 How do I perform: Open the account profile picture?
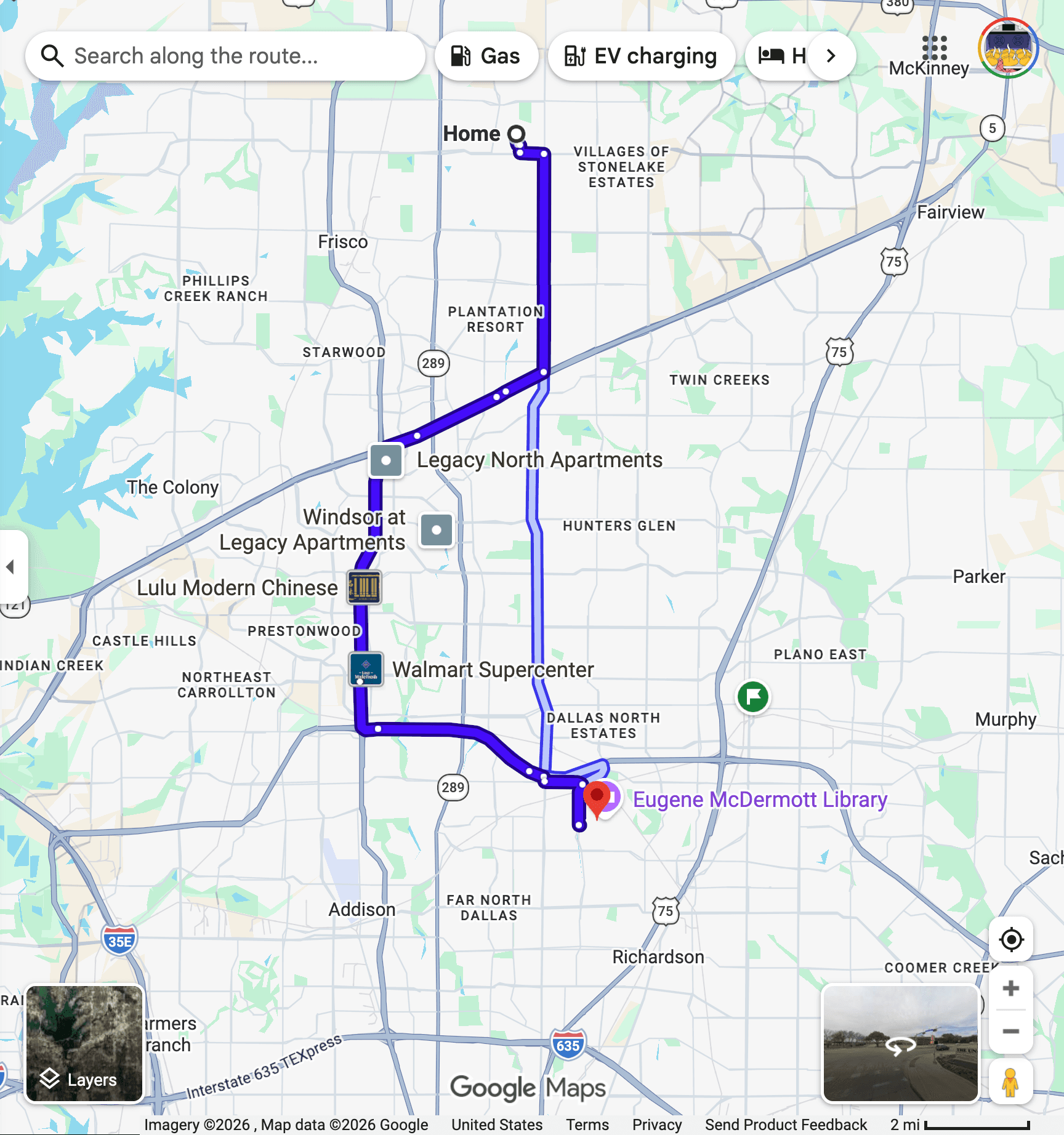[1008, 49]
